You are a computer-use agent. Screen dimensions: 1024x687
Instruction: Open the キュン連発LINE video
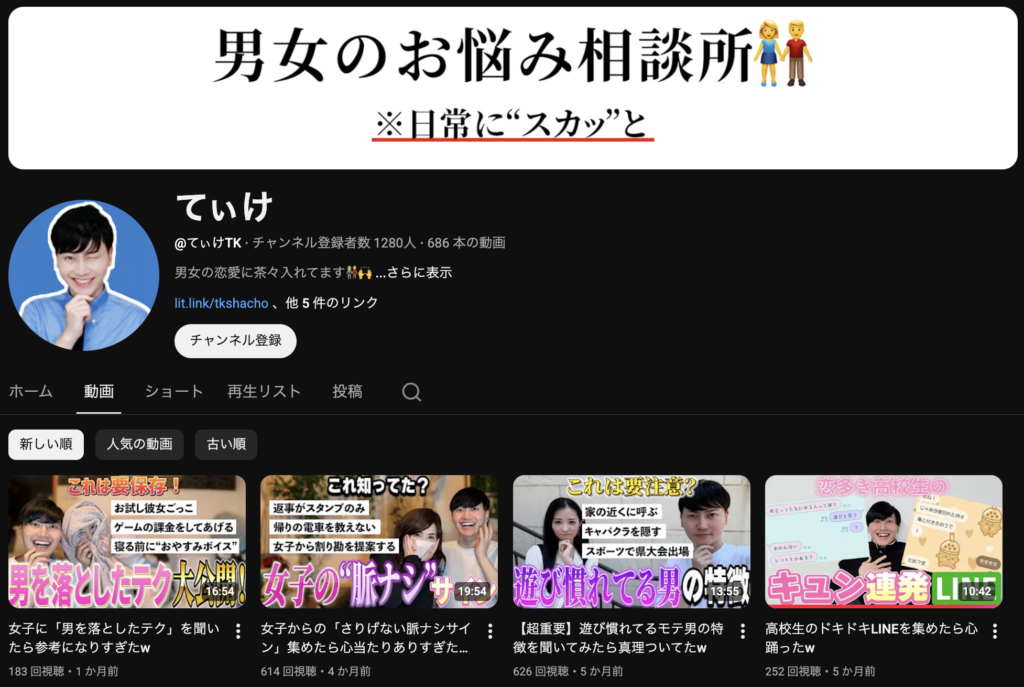pyautogui.click(x=883, y=541)
